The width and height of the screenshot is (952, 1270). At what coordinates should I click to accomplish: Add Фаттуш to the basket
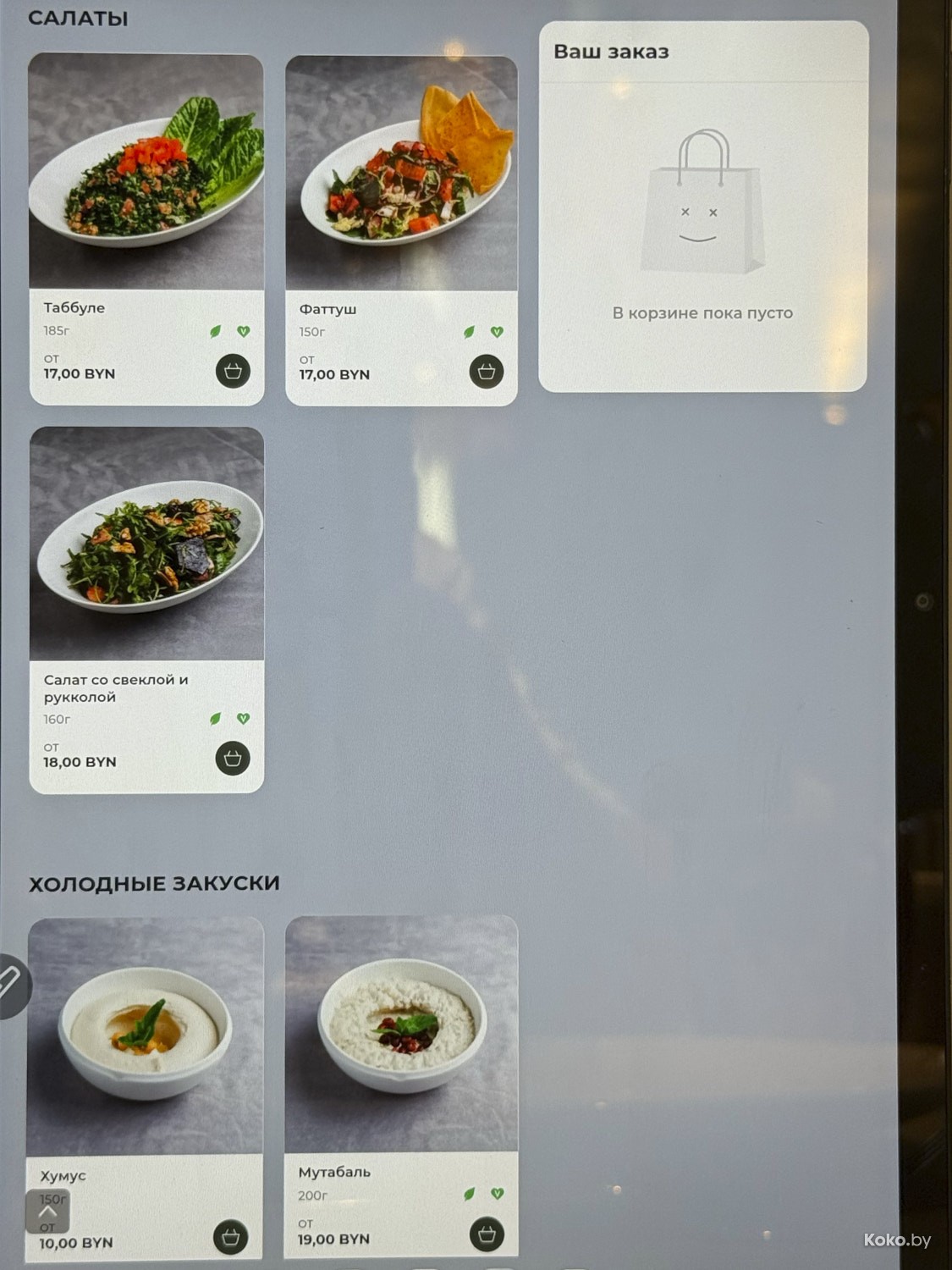click(487, 372)
